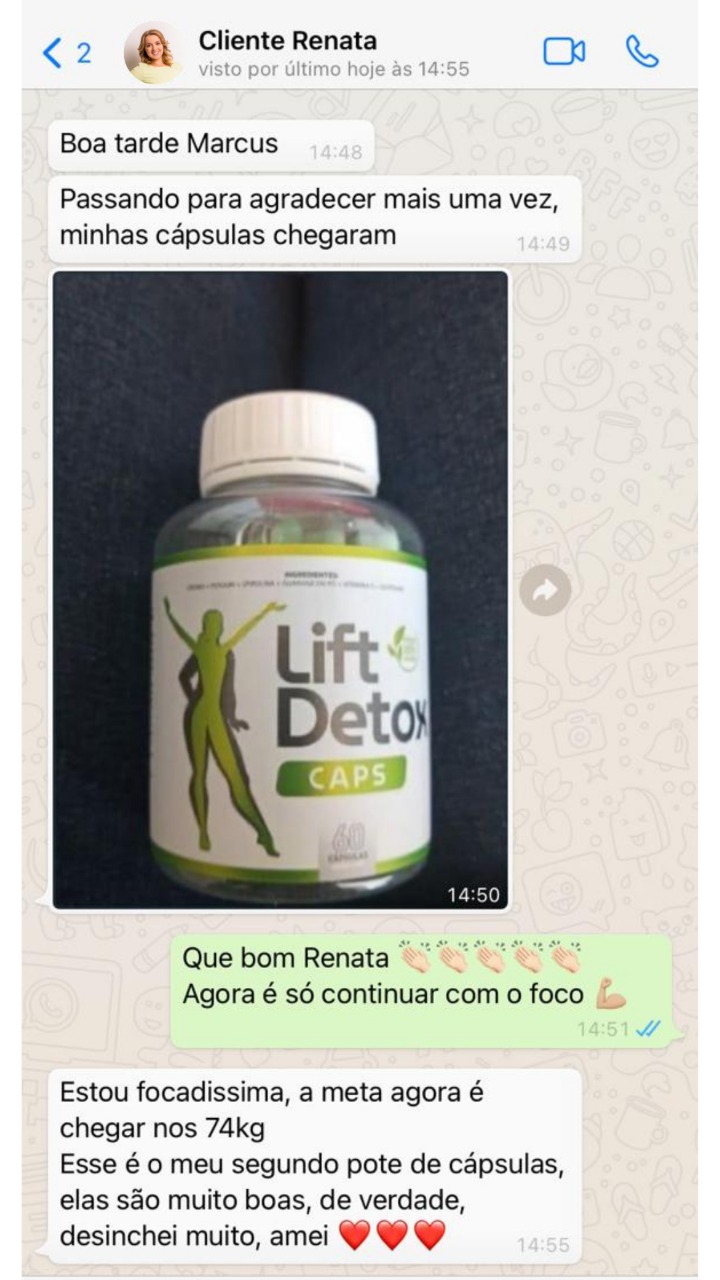Start a video call with Cliente Renata
Viewport: 720px width, 1280px height.
[564, 52]
